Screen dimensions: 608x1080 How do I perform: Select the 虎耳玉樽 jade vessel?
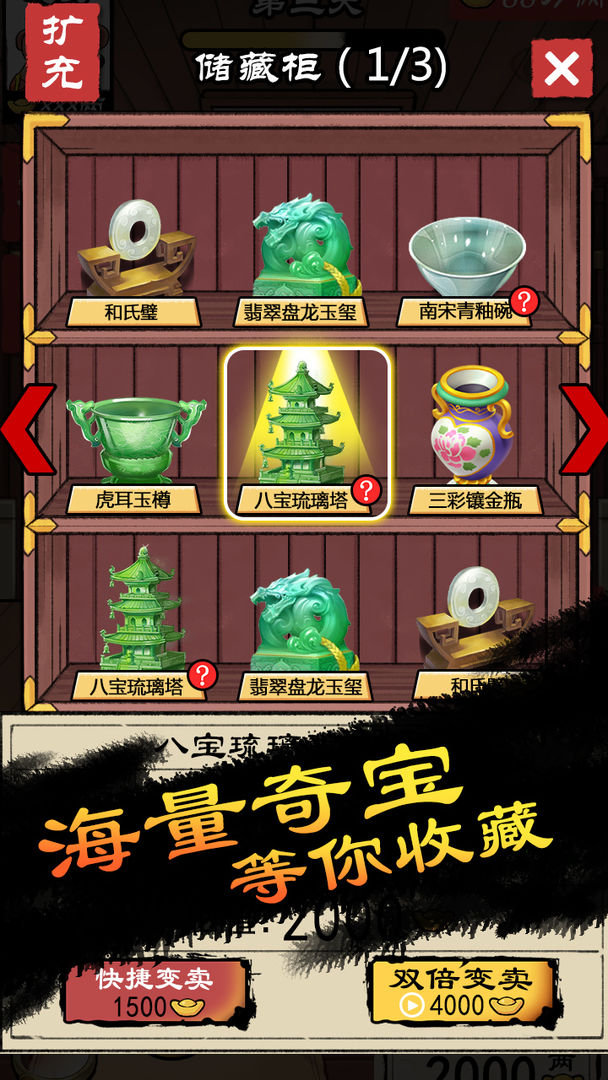coord(135,440)
